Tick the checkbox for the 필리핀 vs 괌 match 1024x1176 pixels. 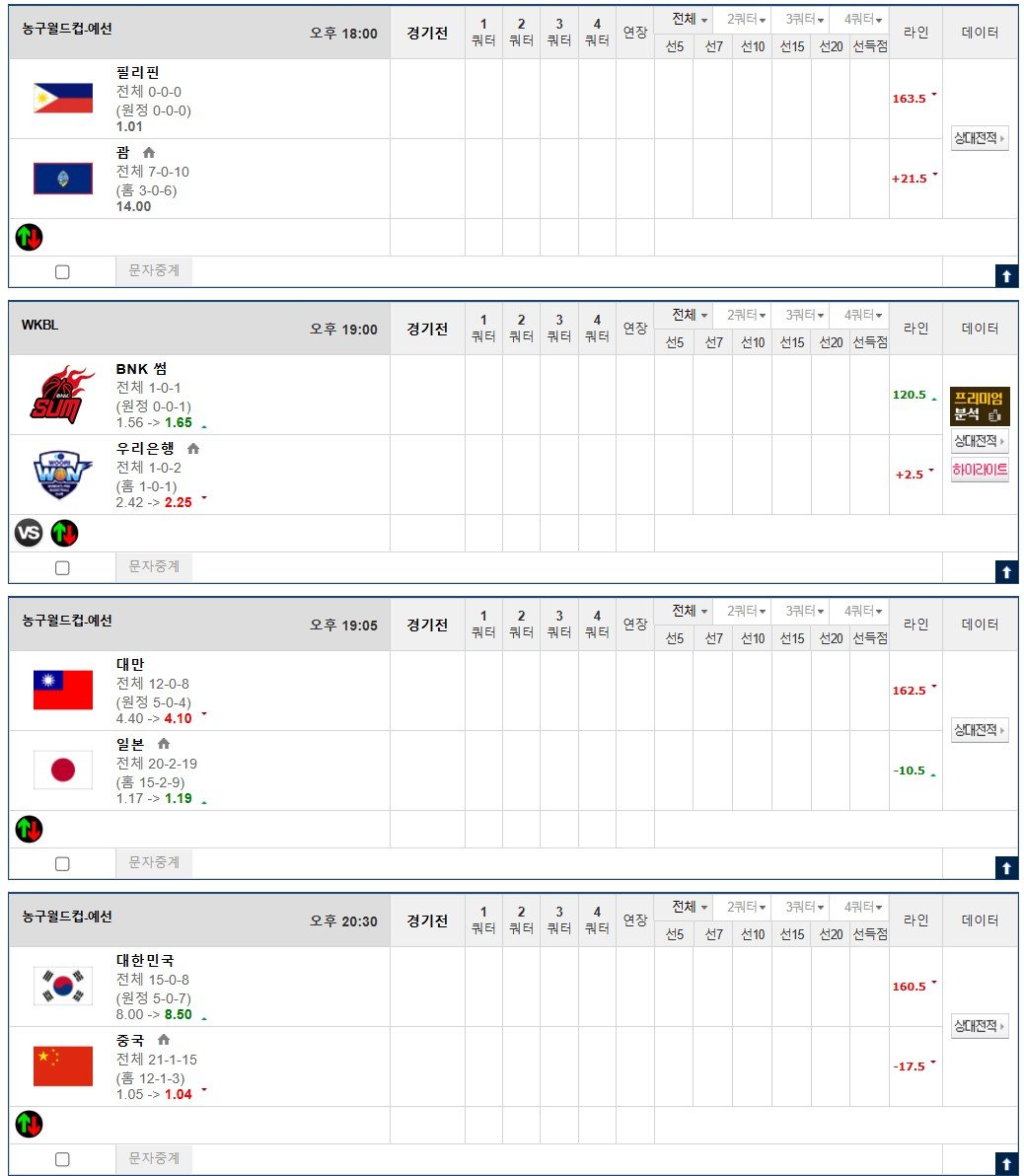tap(62, 271)
